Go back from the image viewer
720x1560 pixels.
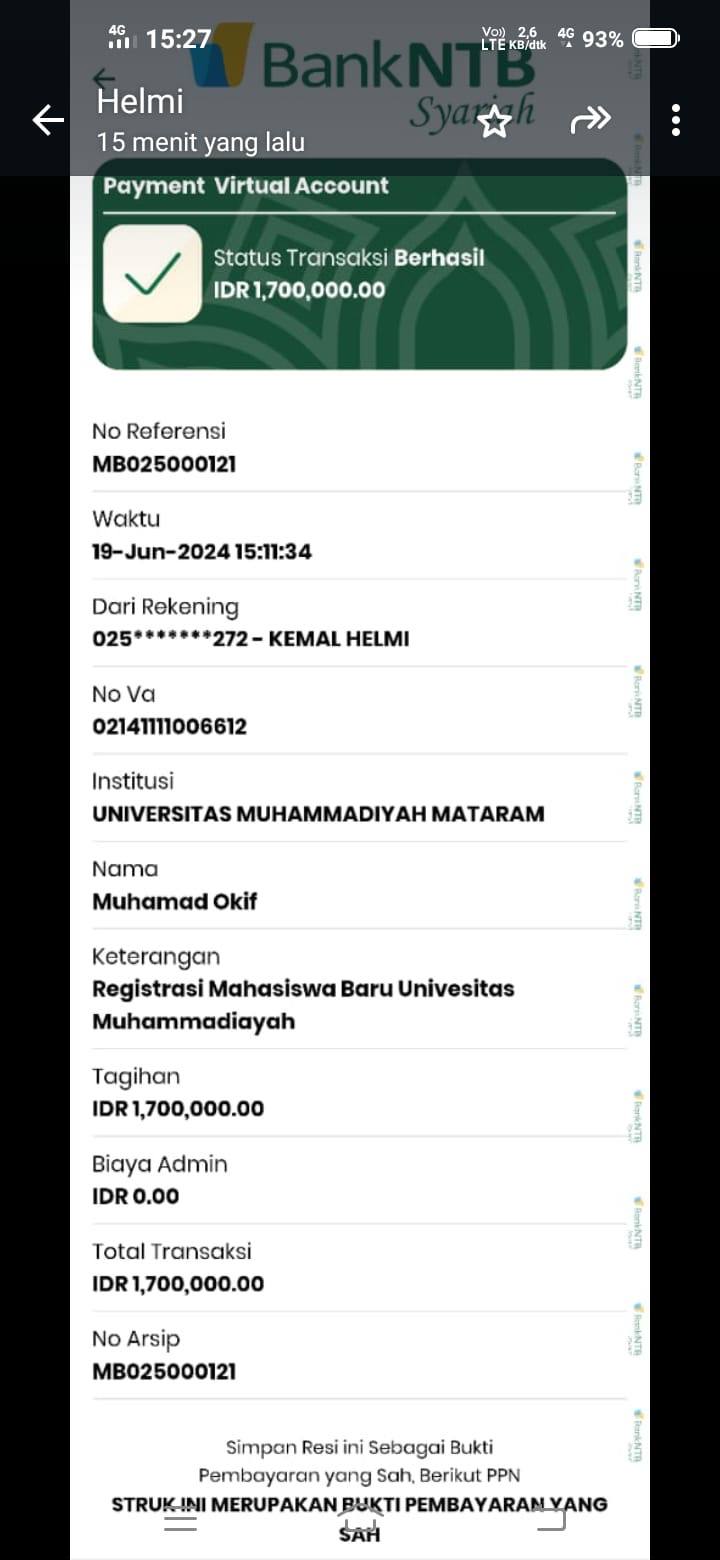click(x=48, y=121)
